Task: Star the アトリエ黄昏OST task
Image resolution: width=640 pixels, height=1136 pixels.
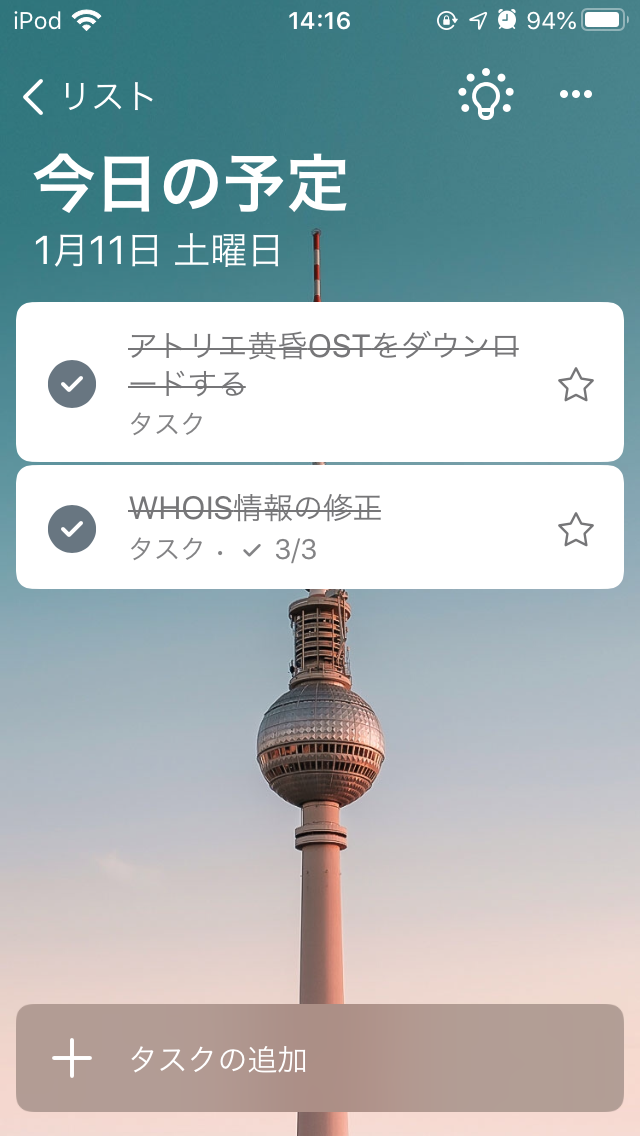Action: coord(575,384)
